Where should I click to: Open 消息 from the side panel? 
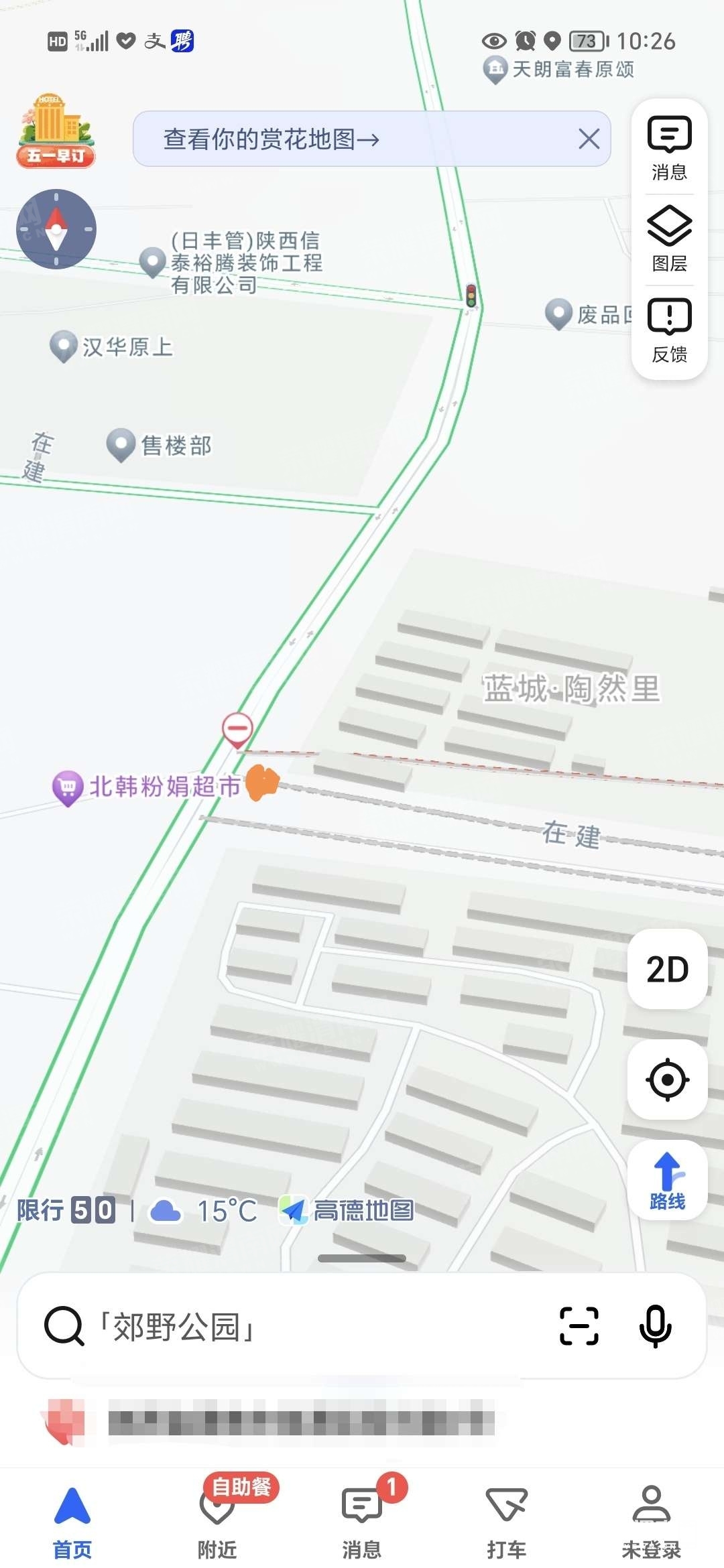[669, 148]
